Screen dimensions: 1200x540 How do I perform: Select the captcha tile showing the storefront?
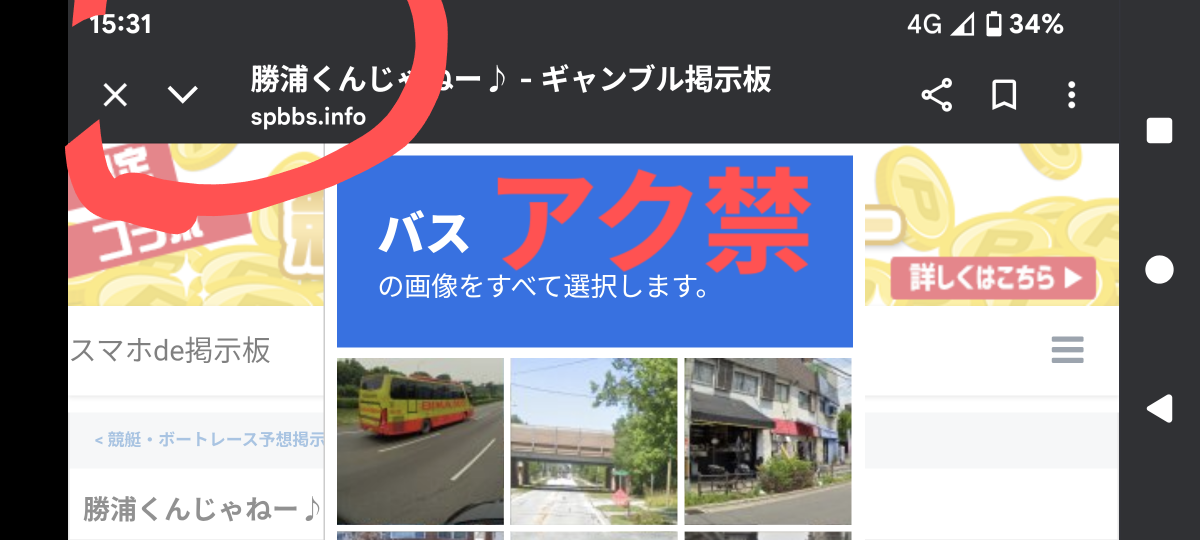(x=768, y=441)
